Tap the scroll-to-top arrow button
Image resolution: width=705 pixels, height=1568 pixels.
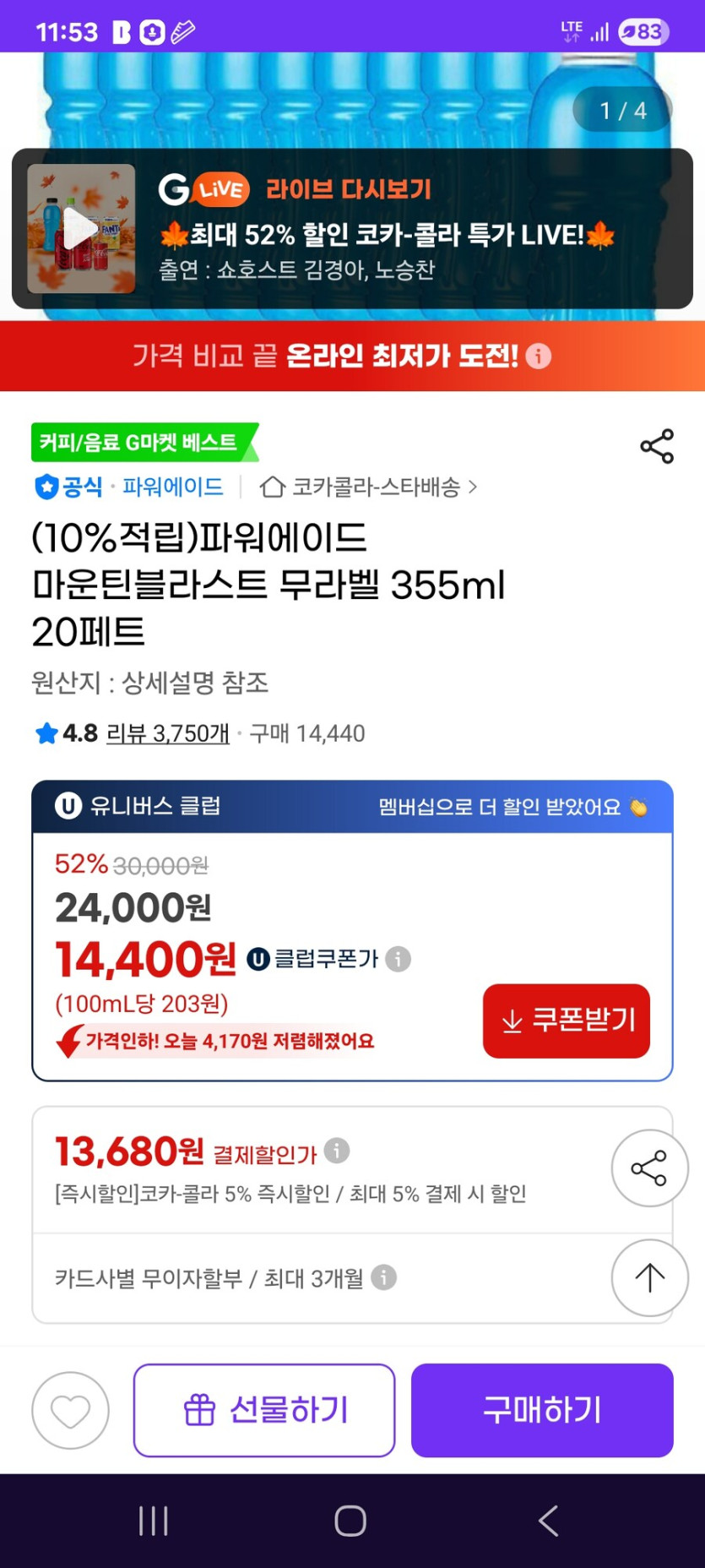[649, 1278]
